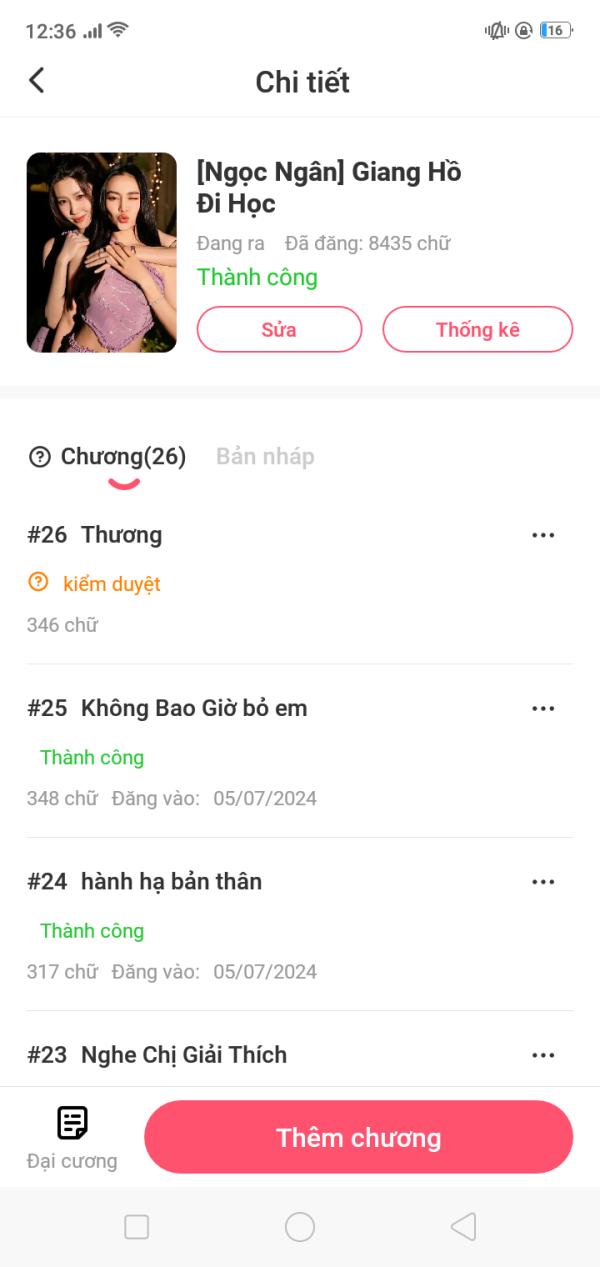
Task: Go back from the Chi tiết screen
Action: point(37,80)
